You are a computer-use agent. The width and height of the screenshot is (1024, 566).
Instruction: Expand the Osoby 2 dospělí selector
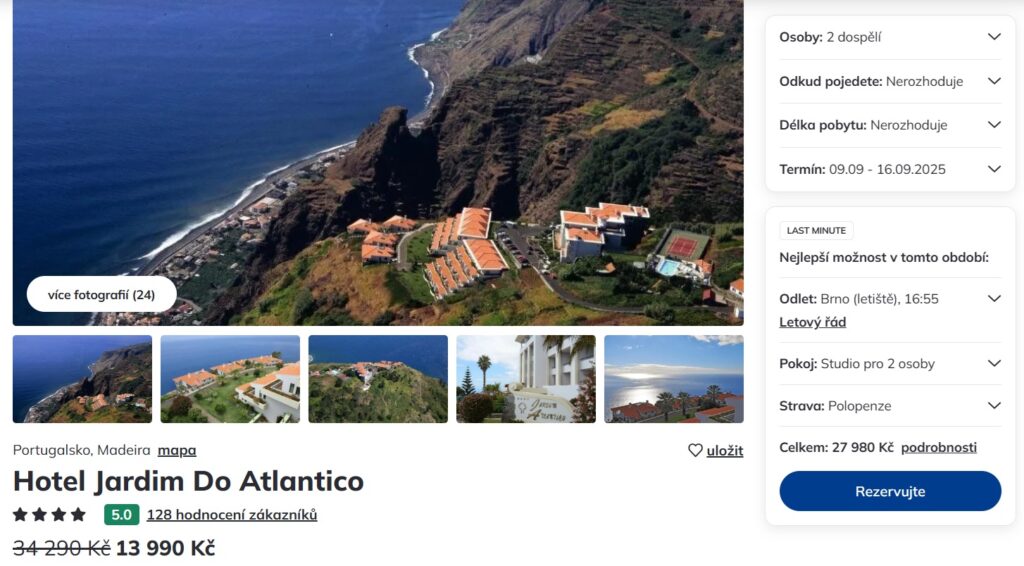[890, 37]
